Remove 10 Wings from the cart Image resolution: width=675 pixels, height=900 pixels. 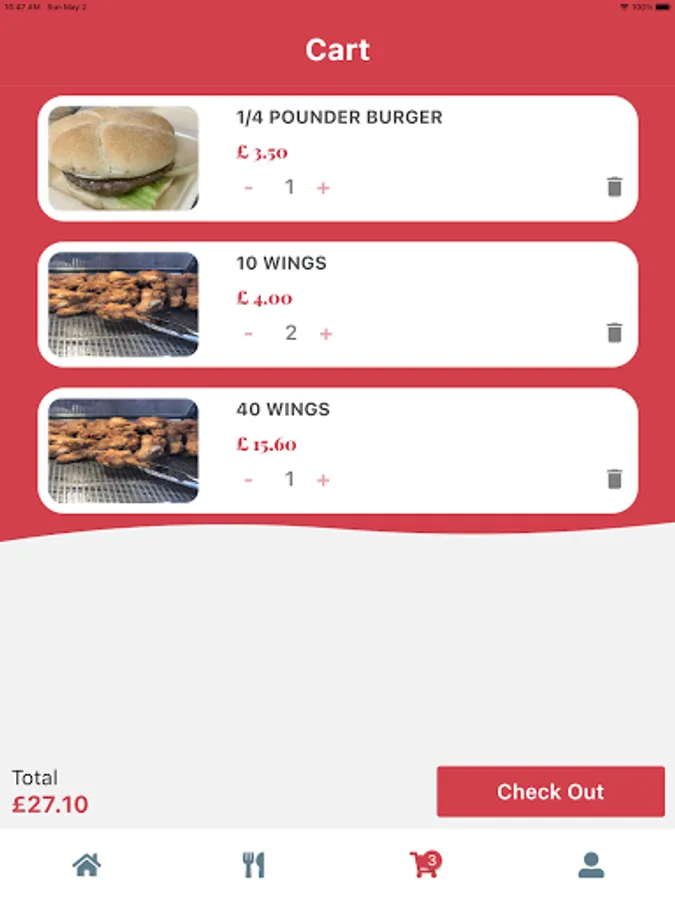(x=614, y=333)
